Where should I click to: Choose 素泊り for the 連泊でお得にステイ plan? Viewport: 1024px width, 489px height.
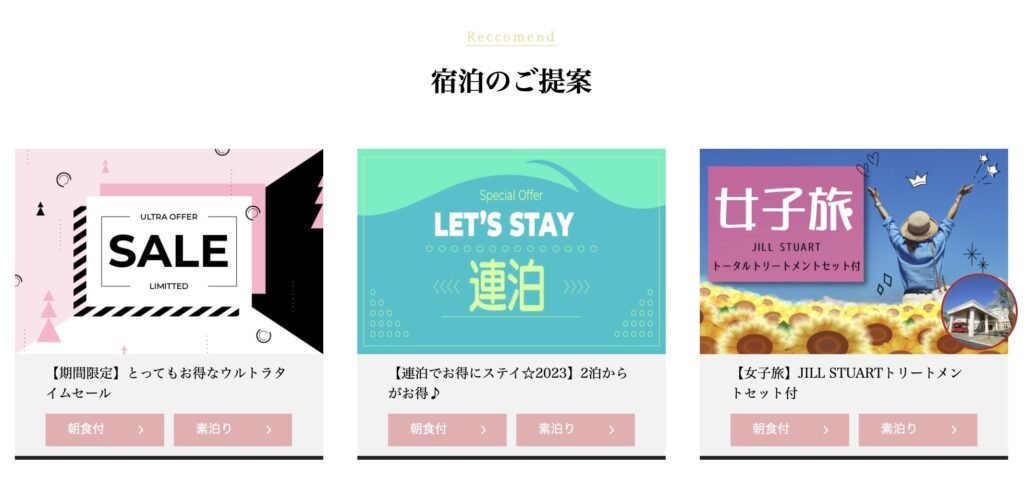tap(575, 430)
